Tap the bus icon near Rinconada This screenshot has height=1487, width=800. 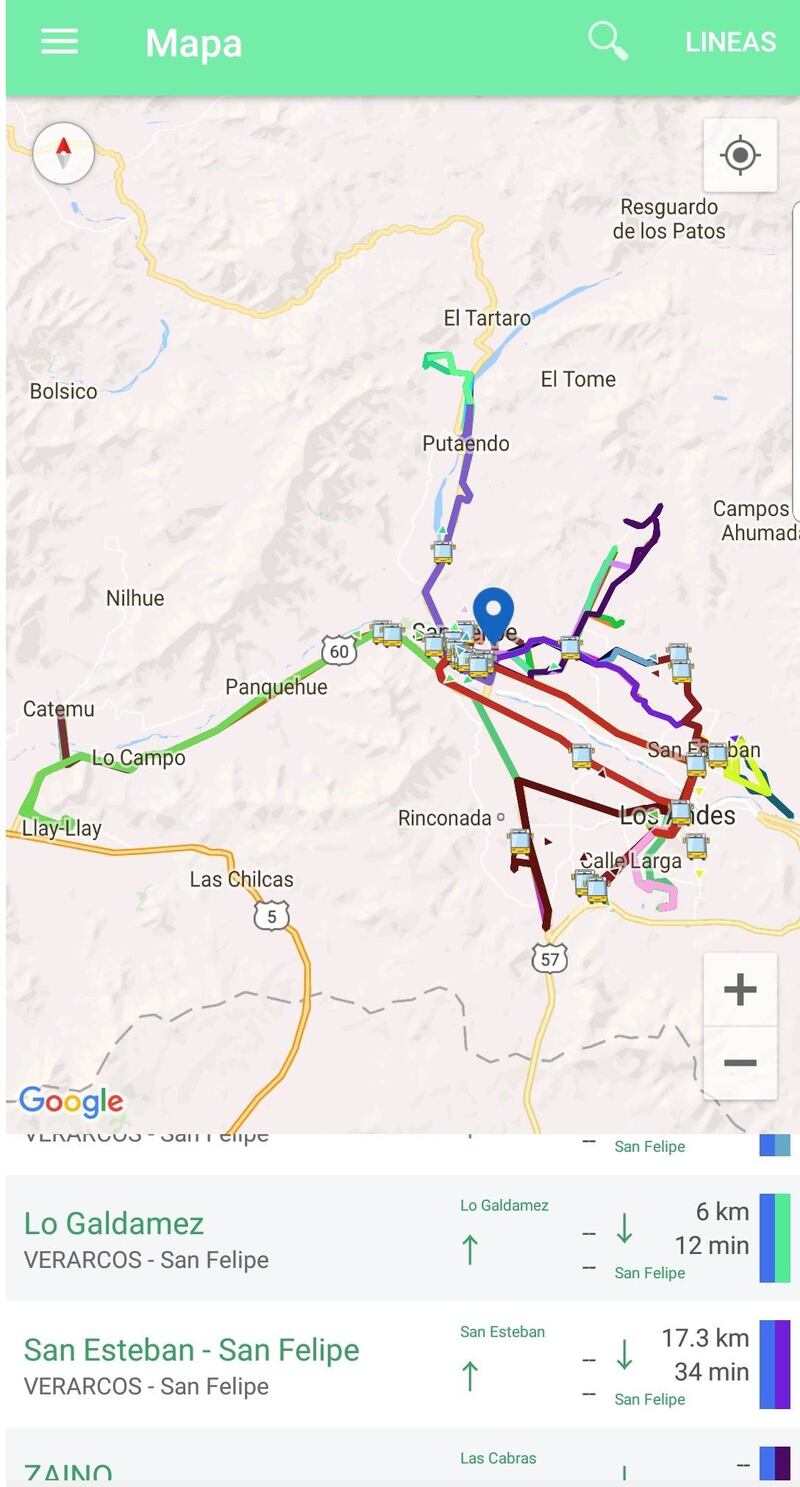click(520, 840)
